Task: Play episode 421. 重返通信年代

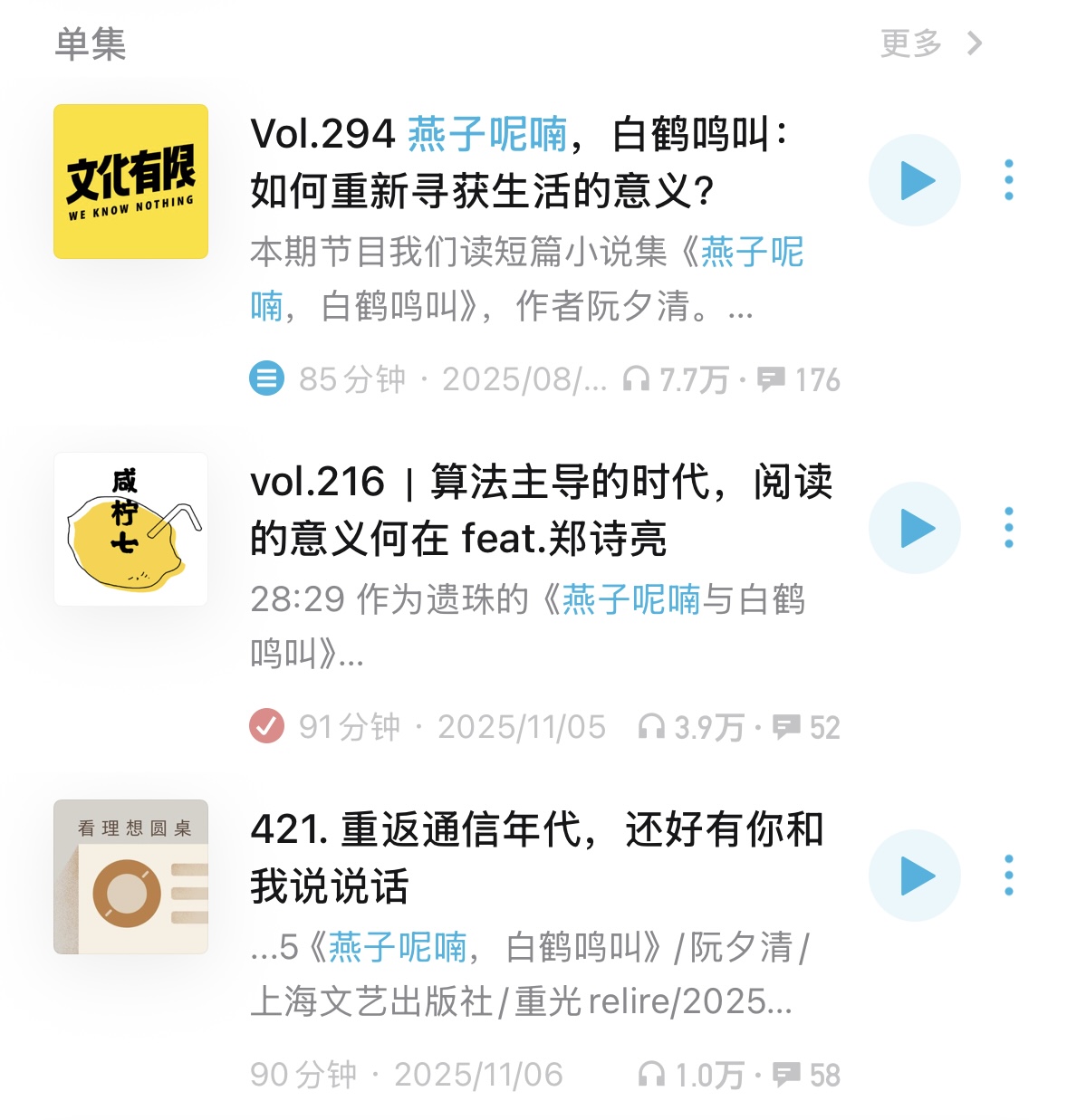Action: [x=914, y=876]
